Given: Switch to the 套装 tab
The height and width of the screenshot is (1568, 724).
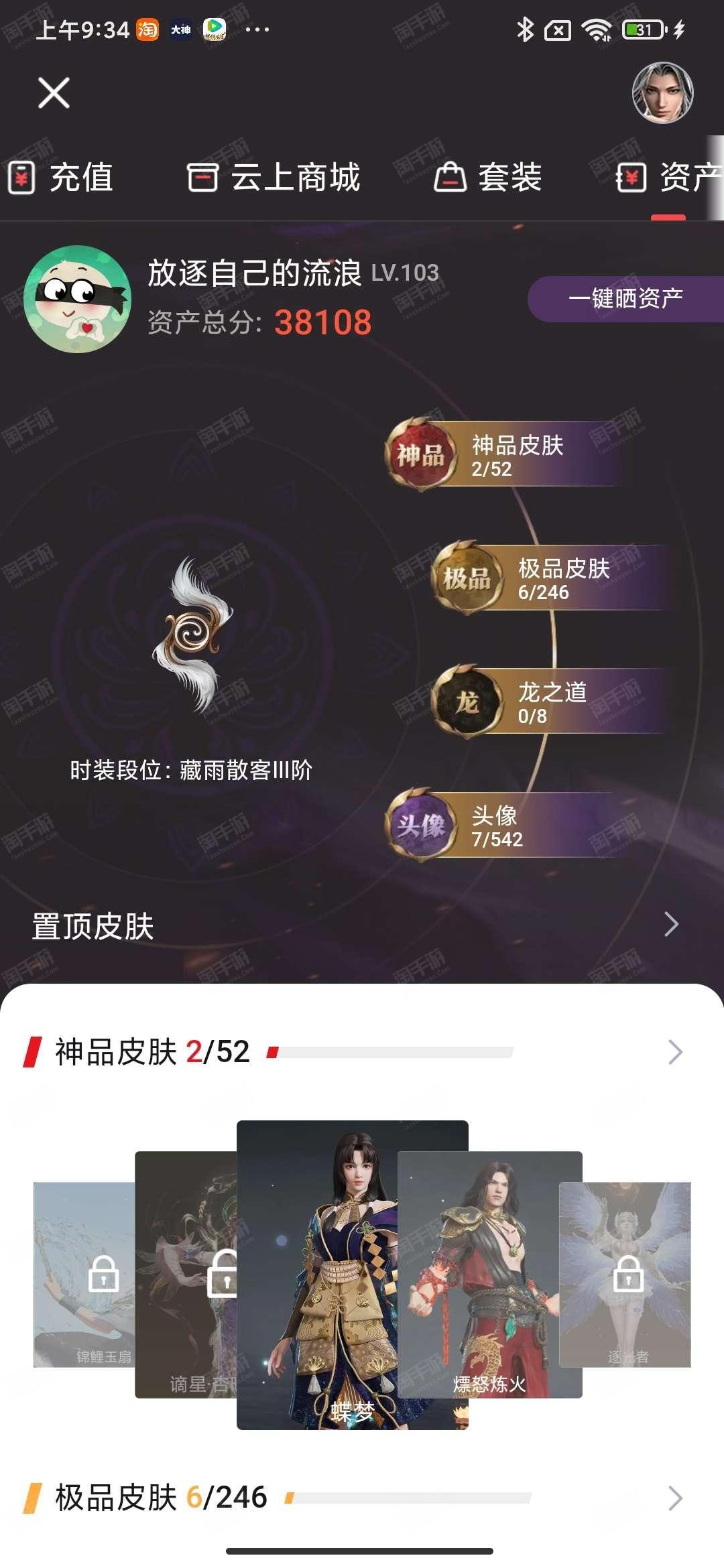Looking at the screenshot, I should 487,178.
